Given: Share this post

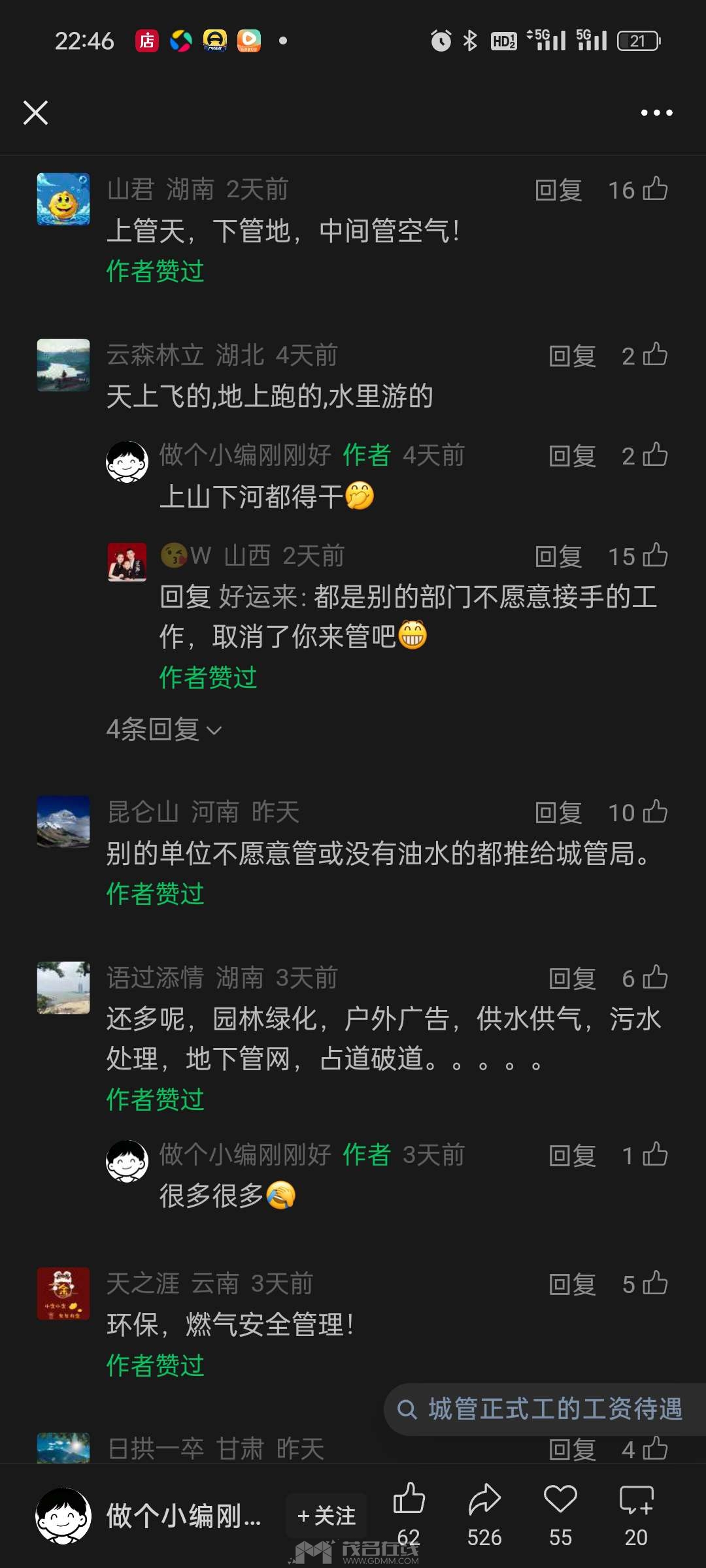Looking at the screenshot, I should pos(484,1499).
